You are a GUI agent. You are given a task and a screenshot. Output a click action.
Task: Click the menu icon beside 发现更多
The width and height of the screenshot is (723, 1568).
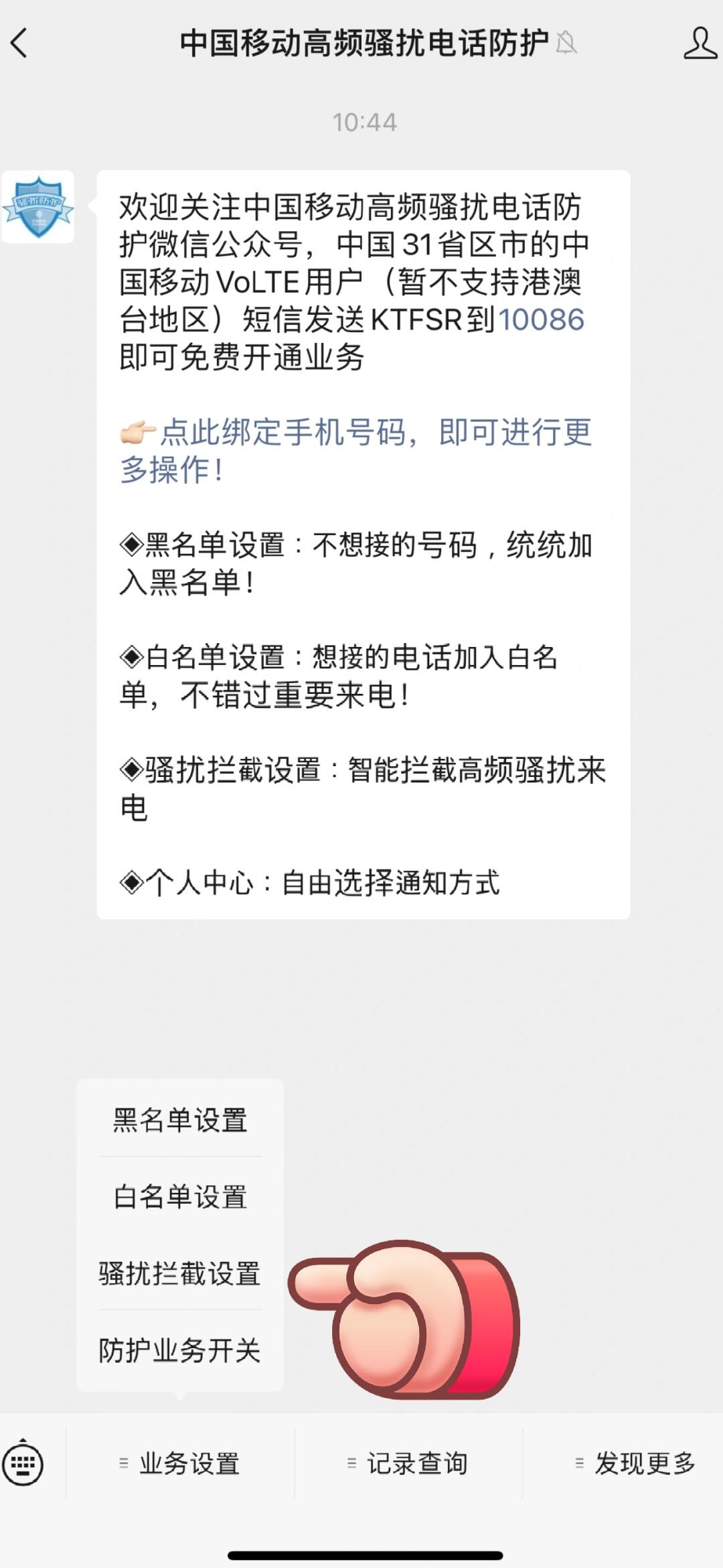point(578,1464)
